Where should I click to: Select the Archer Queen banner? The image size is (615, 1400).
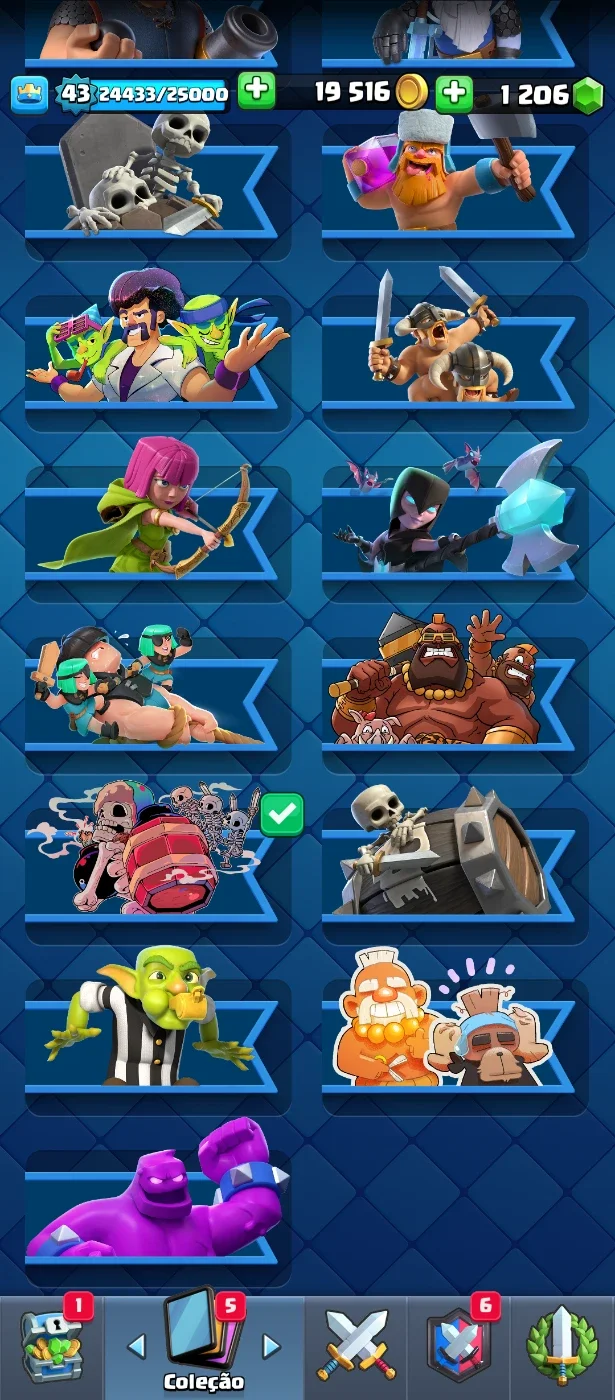tap(157, 524)
